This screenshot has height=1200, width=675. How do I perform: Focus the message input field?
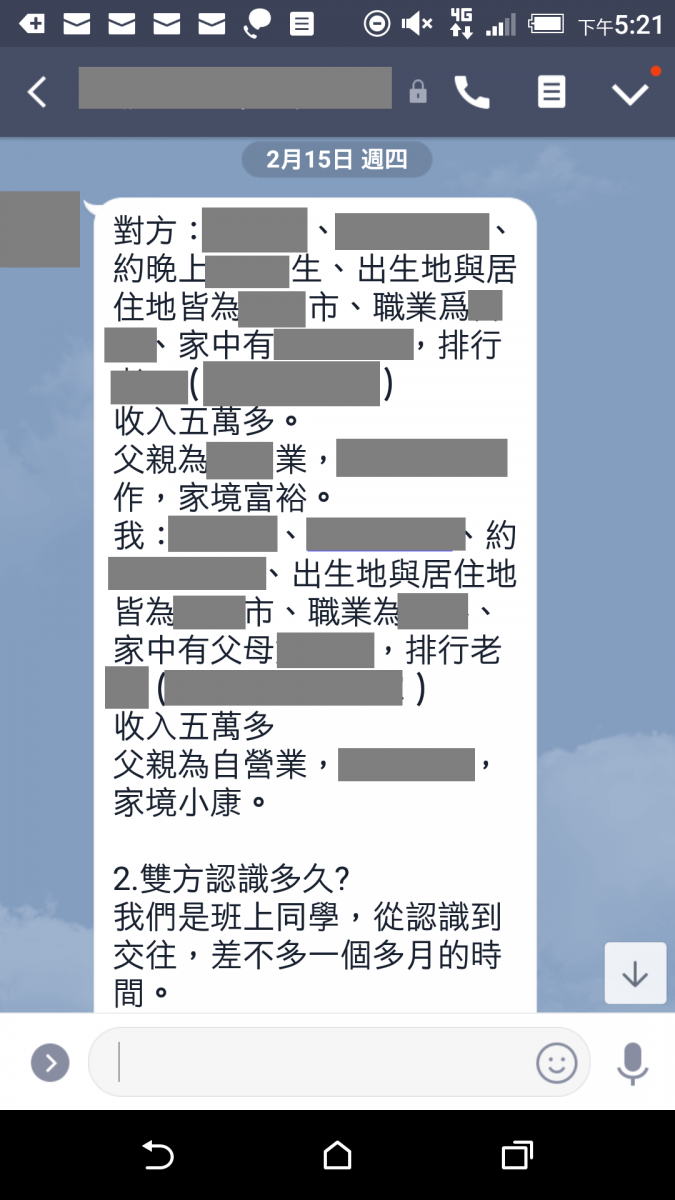point(320,1062)
